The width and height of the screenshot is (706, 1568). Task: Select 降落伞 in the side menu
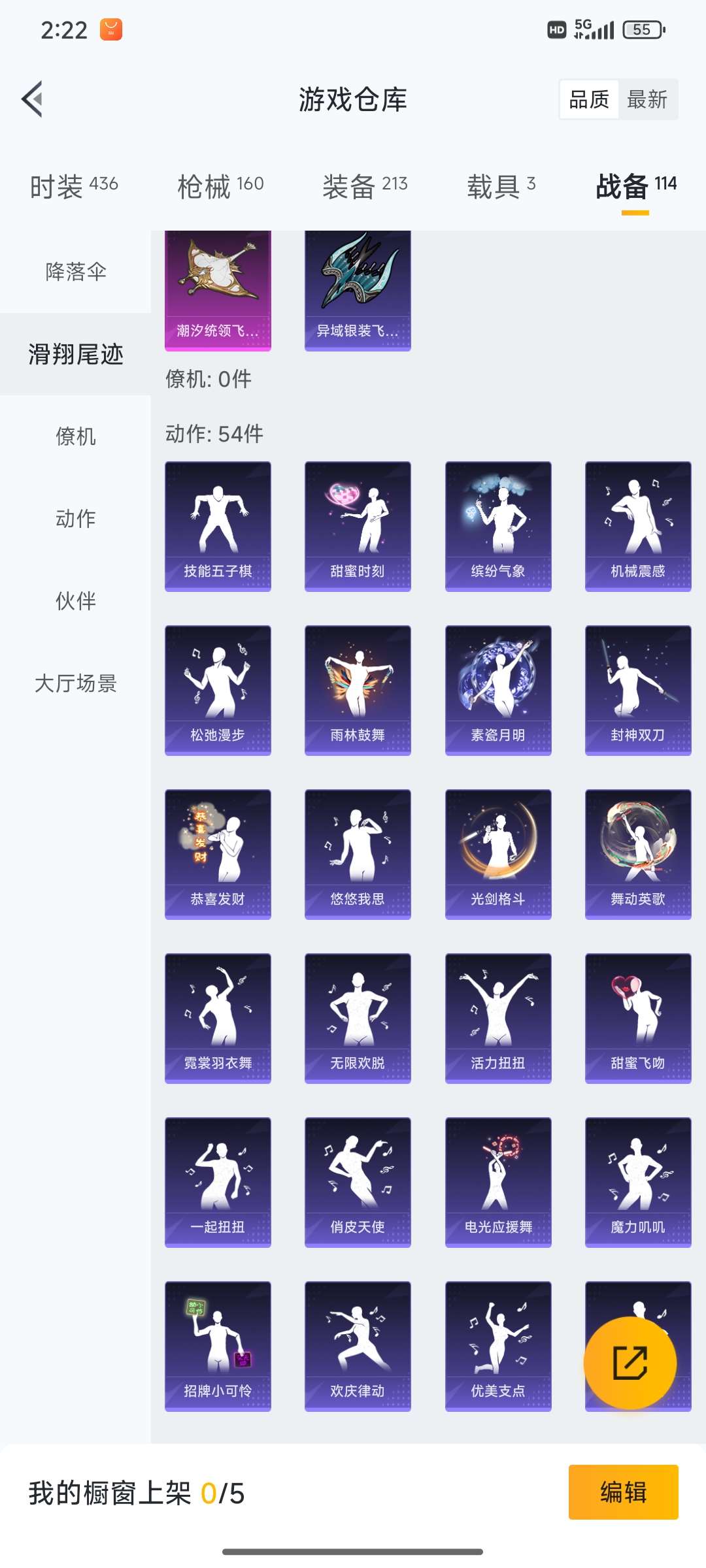[x=76, y=272]
